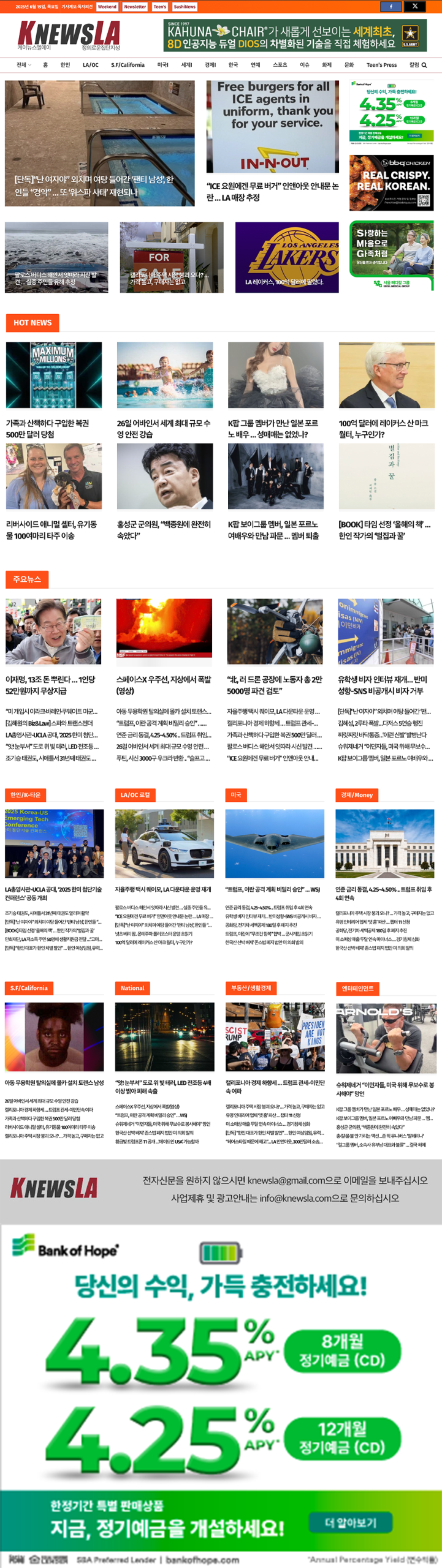Open the Newsletter link

click(135, 7)
